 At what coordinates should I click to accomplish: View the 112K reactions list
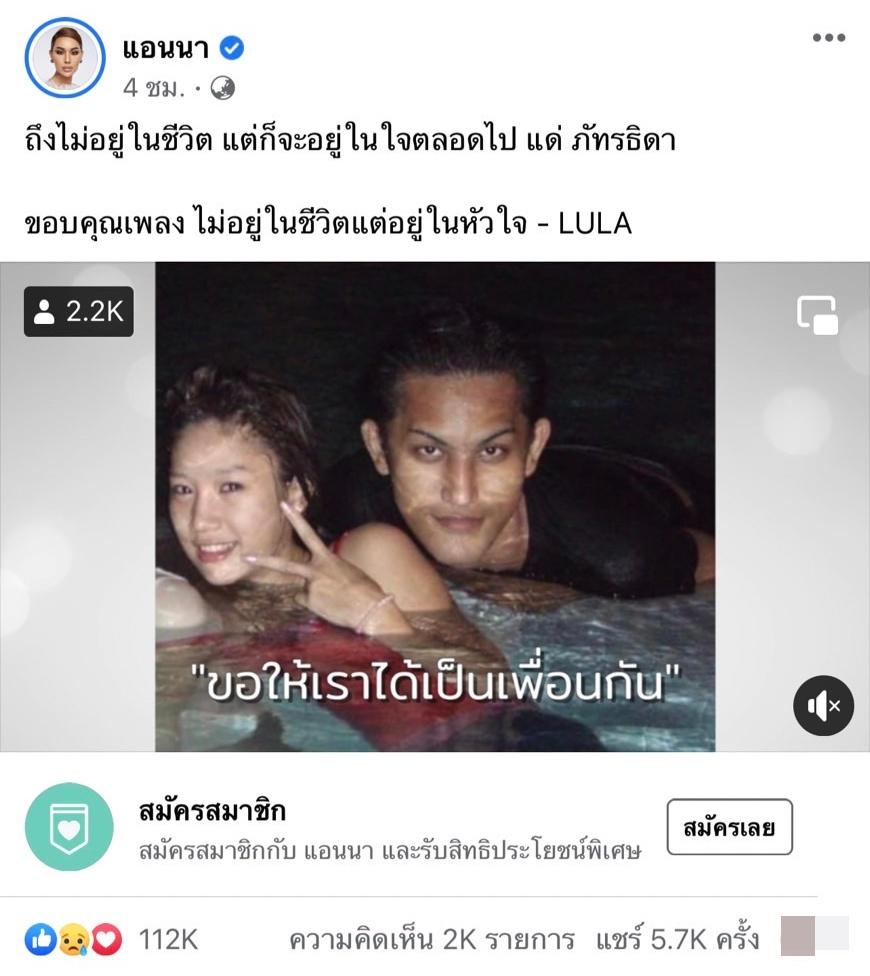(112, 939)
